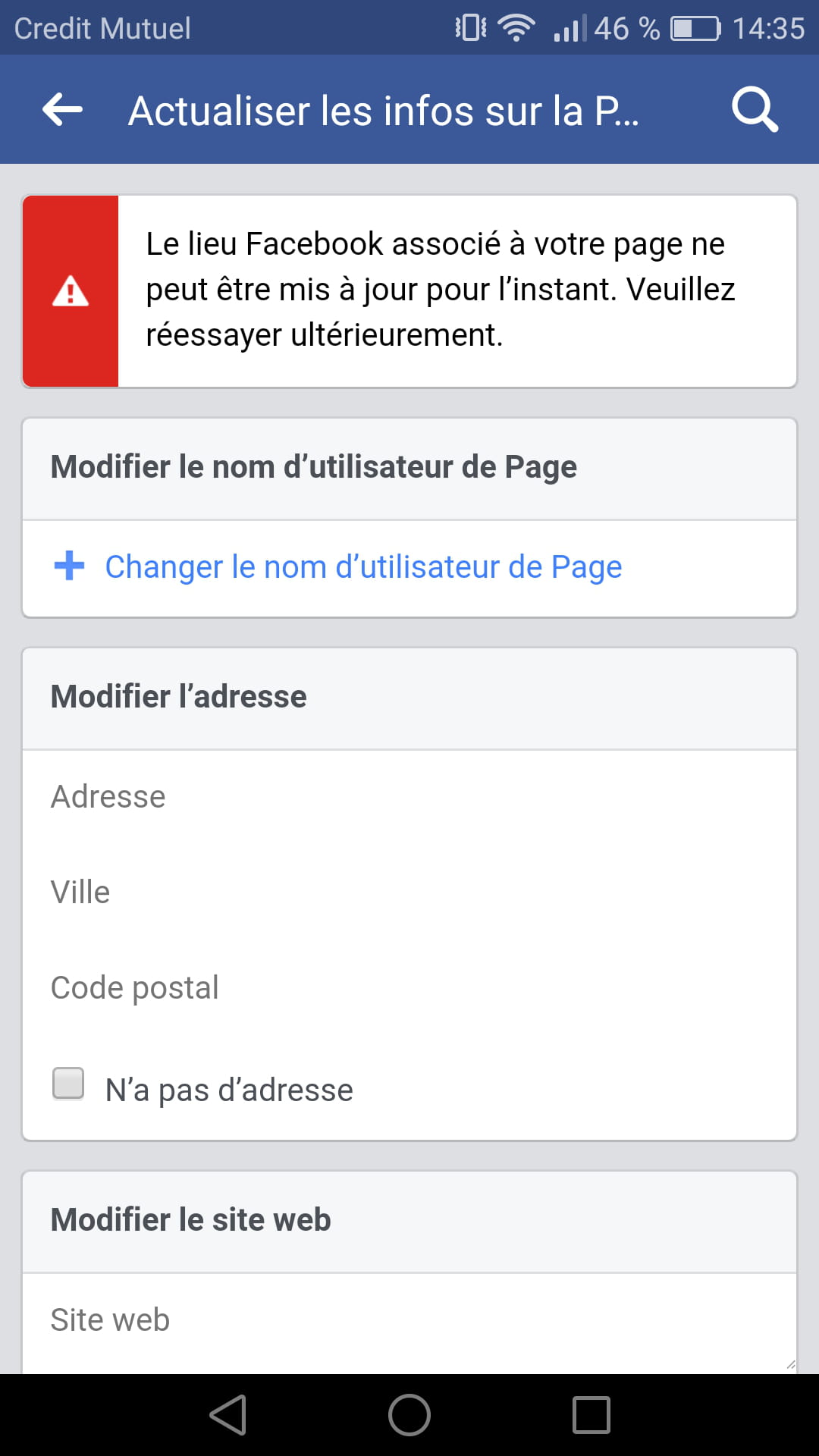This screenshot has height=1456, width=819.
Task: Open the search magnifier icon
Action: point(755,110)
